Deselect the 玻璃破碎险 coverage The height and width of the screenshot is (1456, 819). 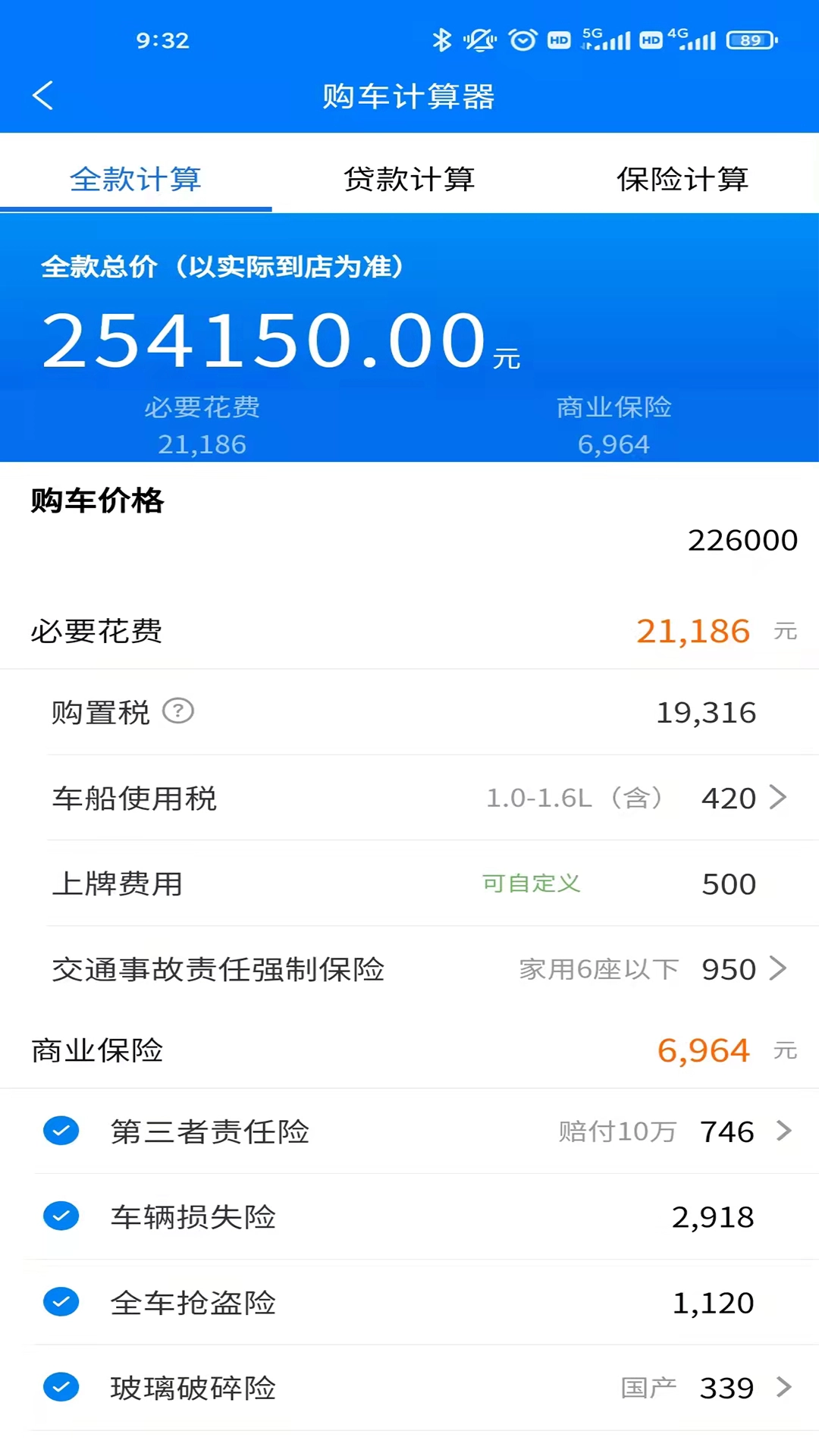[x=62, y=1388]
